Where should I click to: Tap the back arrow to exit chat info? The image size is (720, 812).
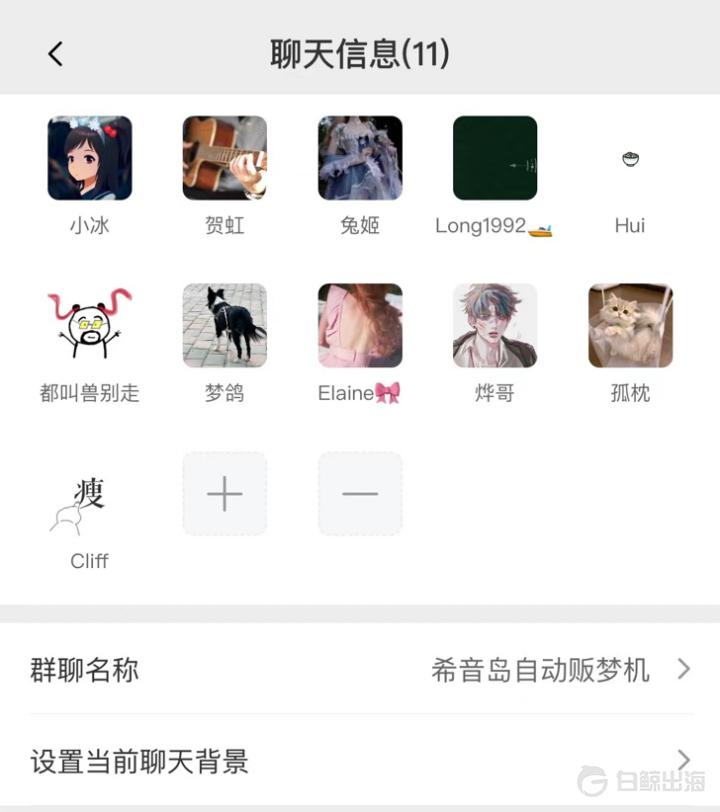[x=55, y=52]
